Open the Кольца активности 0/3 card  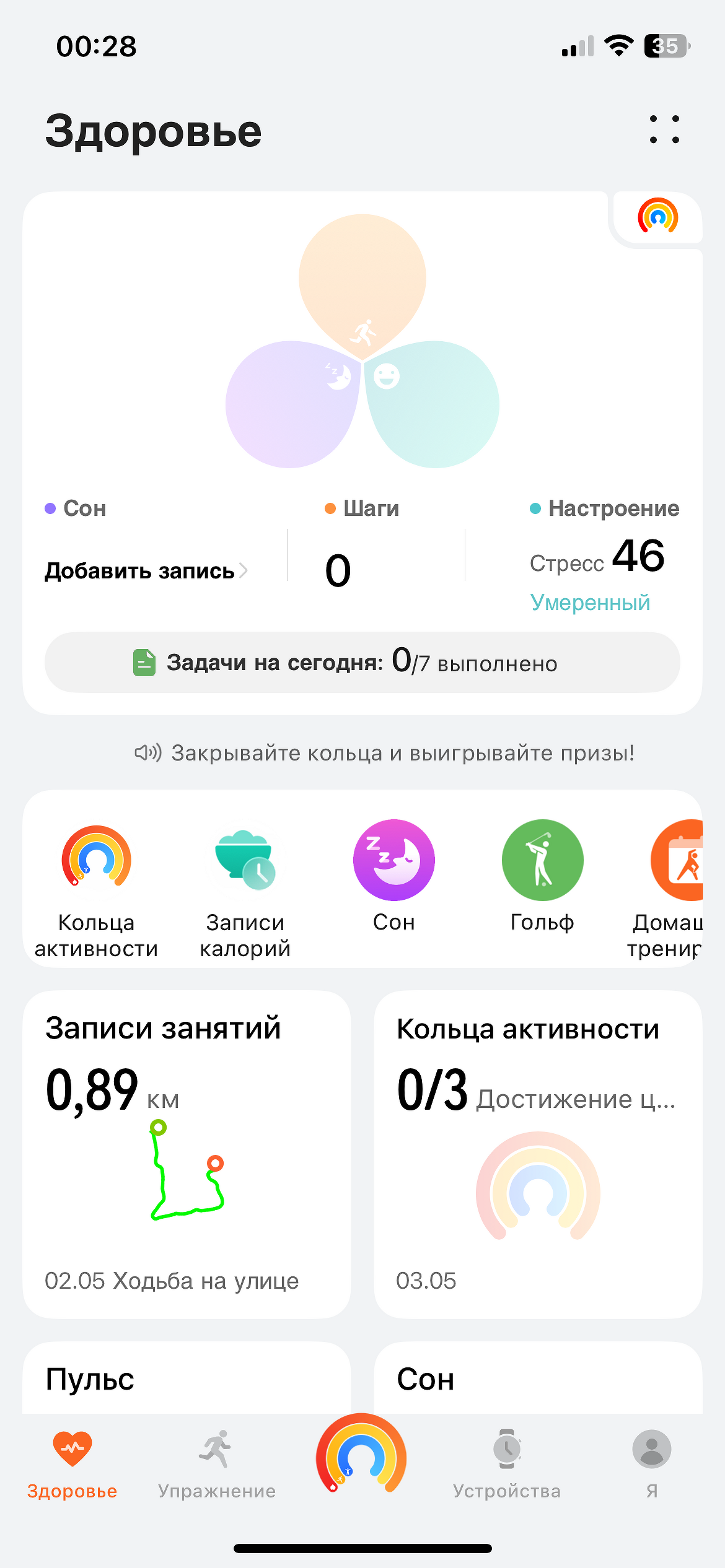pyautogui.click(x=538, y=1155)
